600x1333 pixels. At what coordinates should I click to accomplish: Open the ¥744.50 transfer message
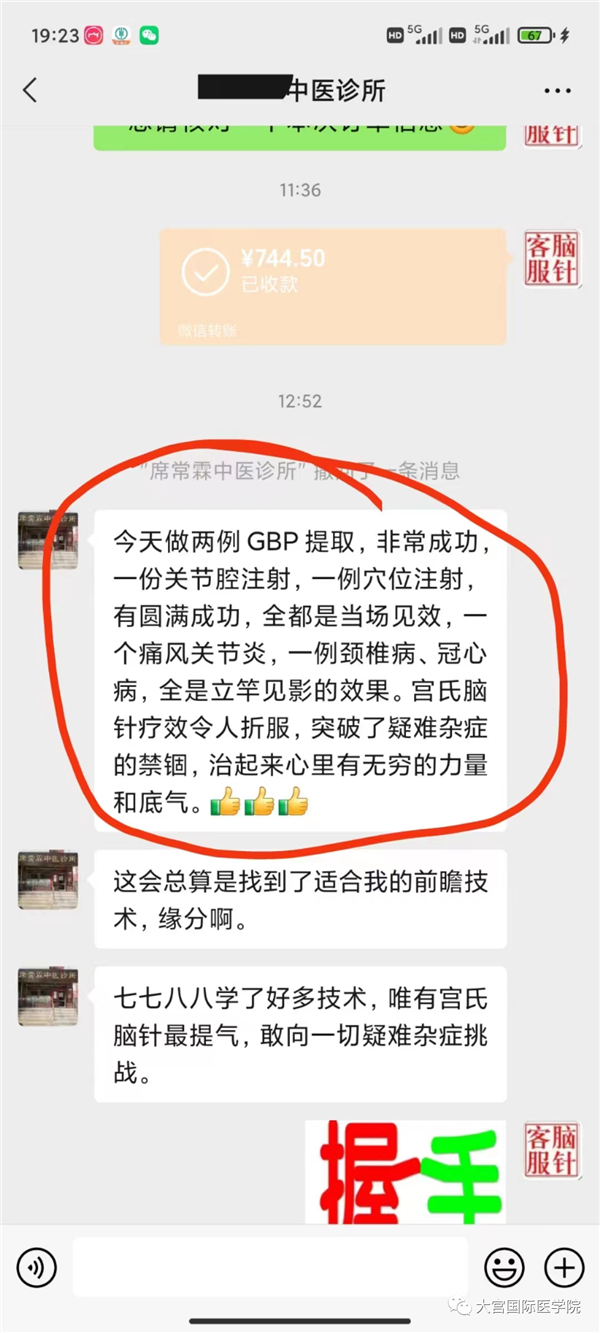tap(333, 285)
